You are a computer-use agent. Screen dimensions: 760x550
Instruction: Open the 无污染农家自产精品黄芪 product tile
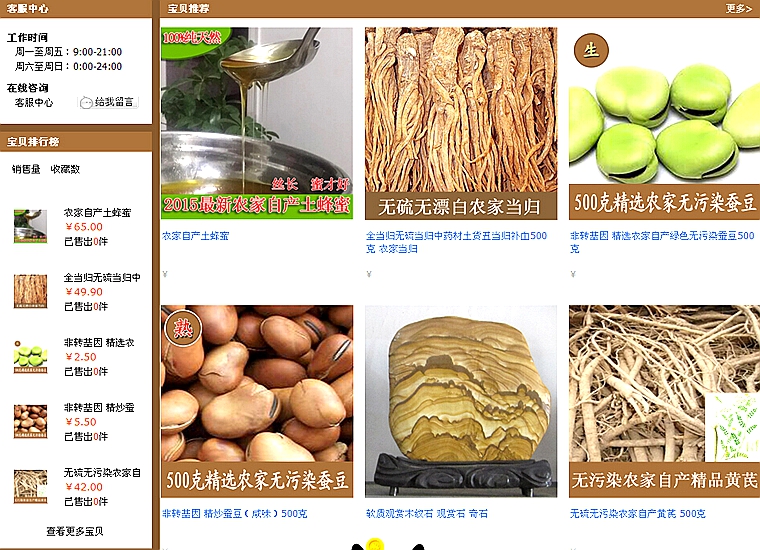coord(664,400)
